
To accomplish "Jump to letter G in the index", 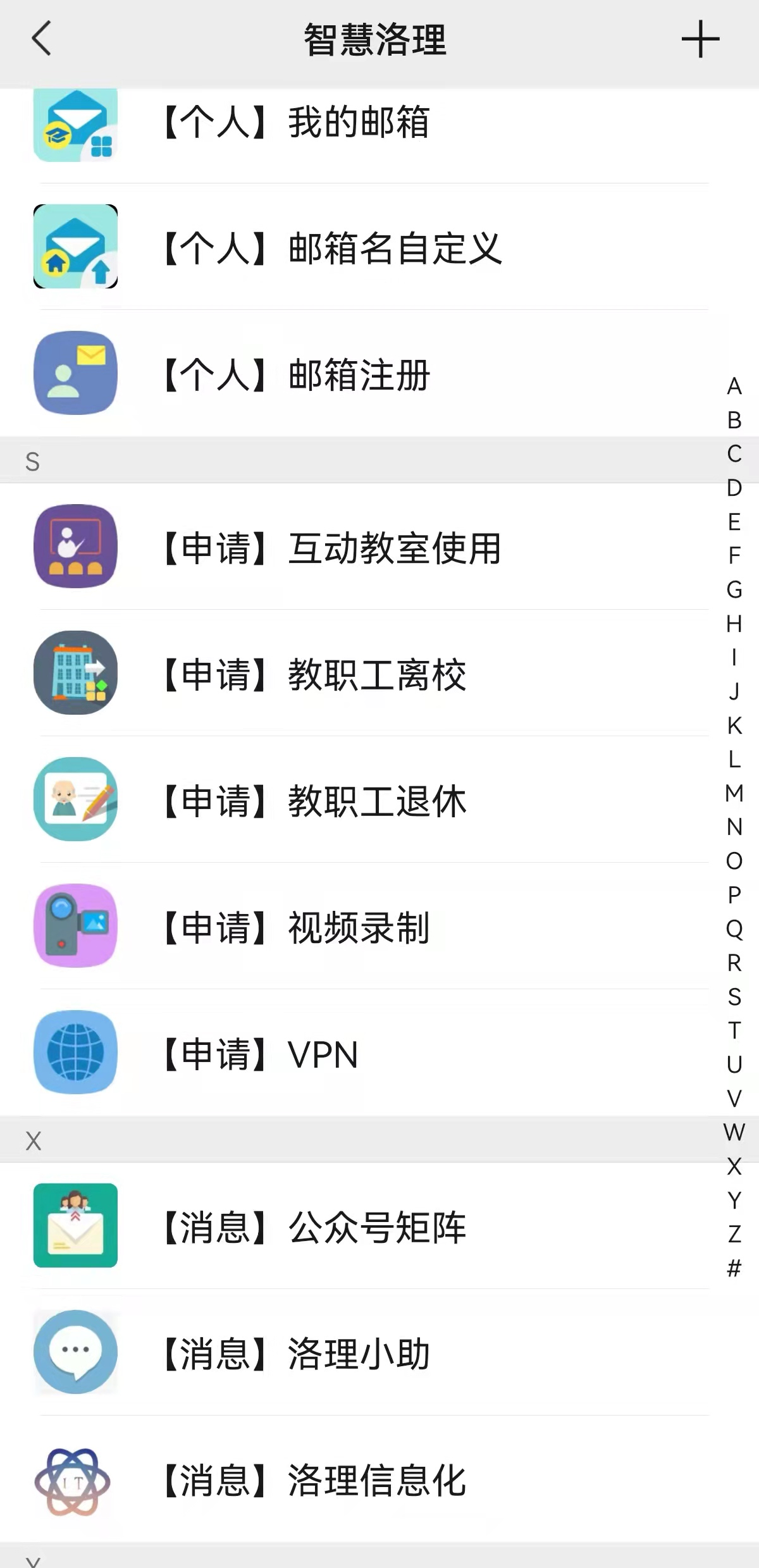I will [x=734, y=590].
